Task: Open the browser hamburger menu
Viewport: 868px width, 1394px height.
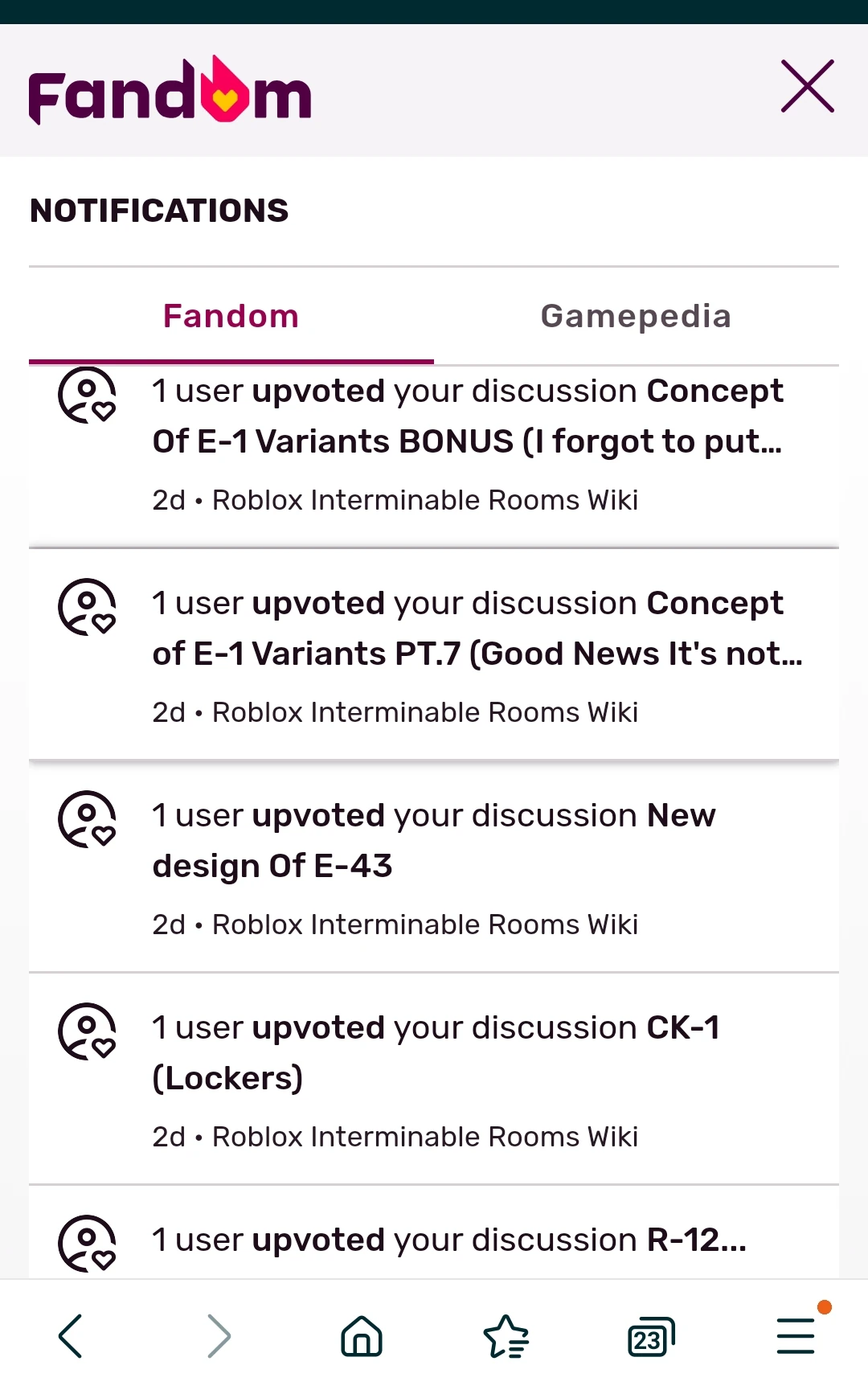Action: (x=795, y=1335)
